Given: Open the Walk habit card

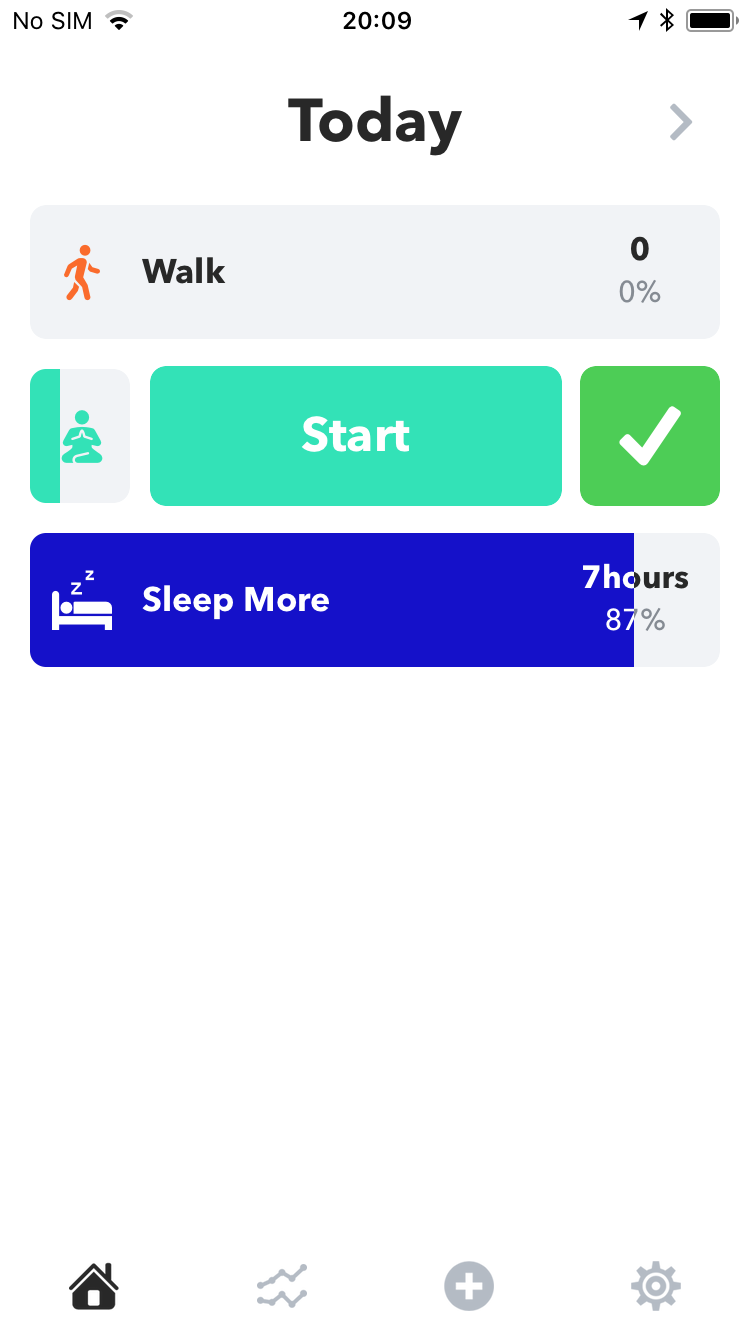Looking at the screenshot, I should (375, 272).
